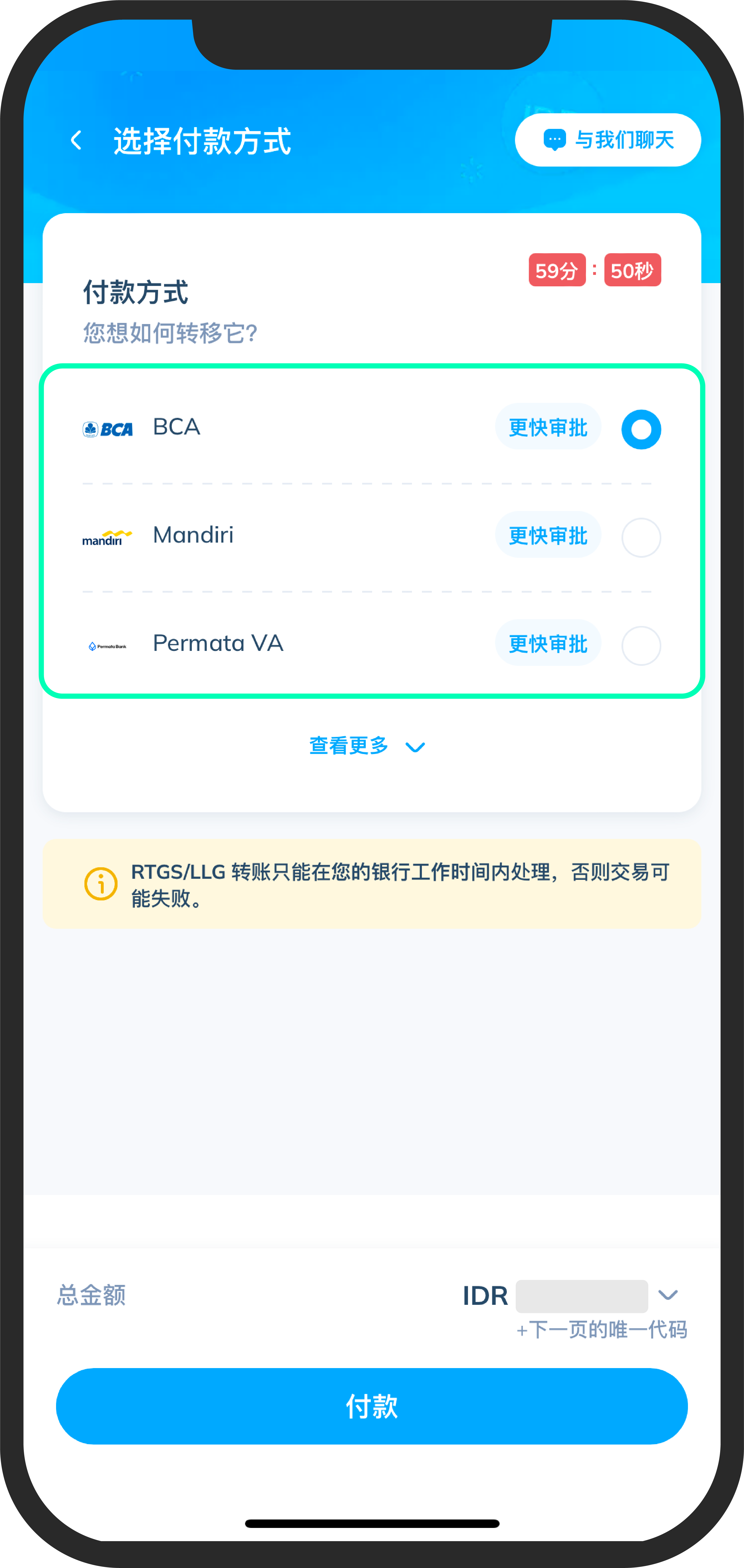Go back with the arrow icon
This screenshot has height=1568, width=744.
coord(76,141)
